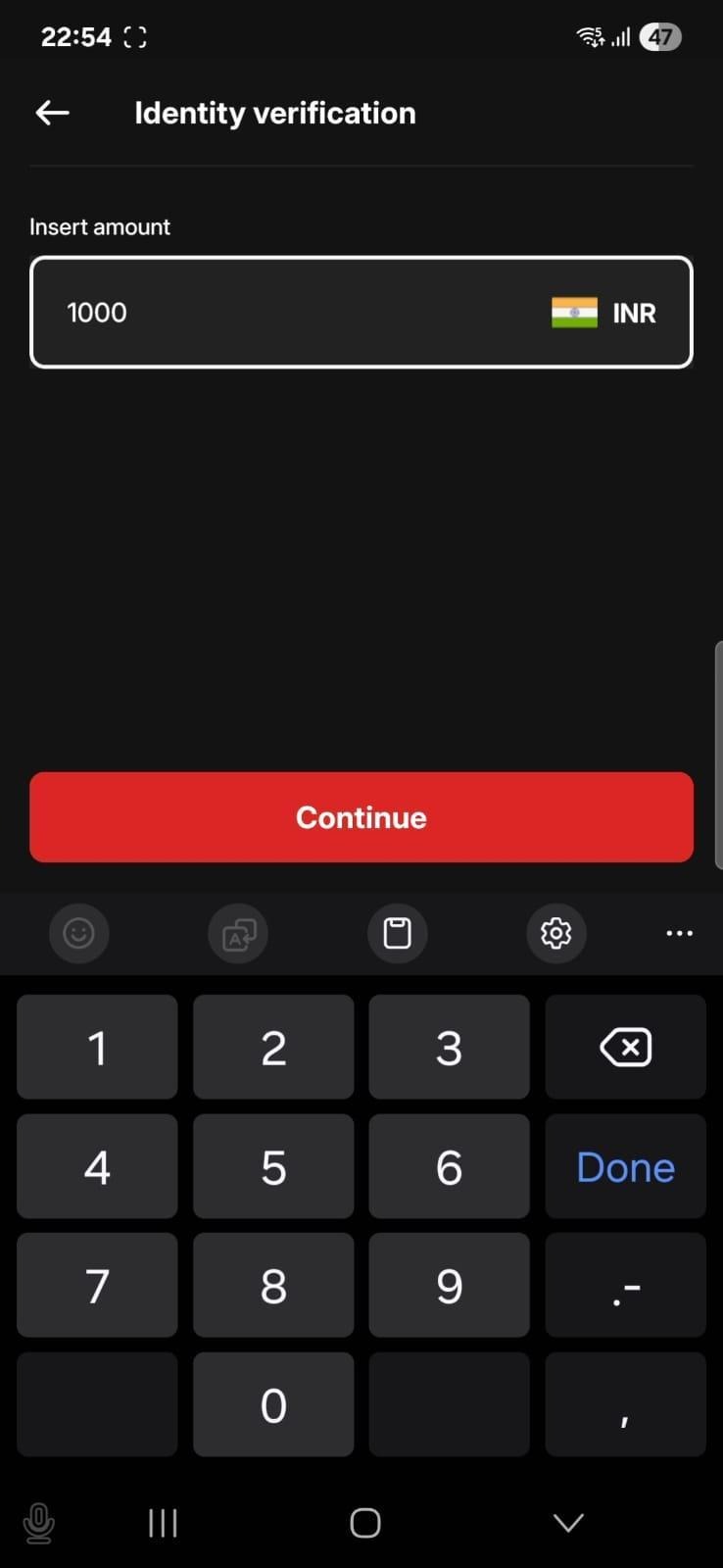This screenshot has width=723, height=1568.
Task: Tap the Insert amount field
Action: (294, 313)
